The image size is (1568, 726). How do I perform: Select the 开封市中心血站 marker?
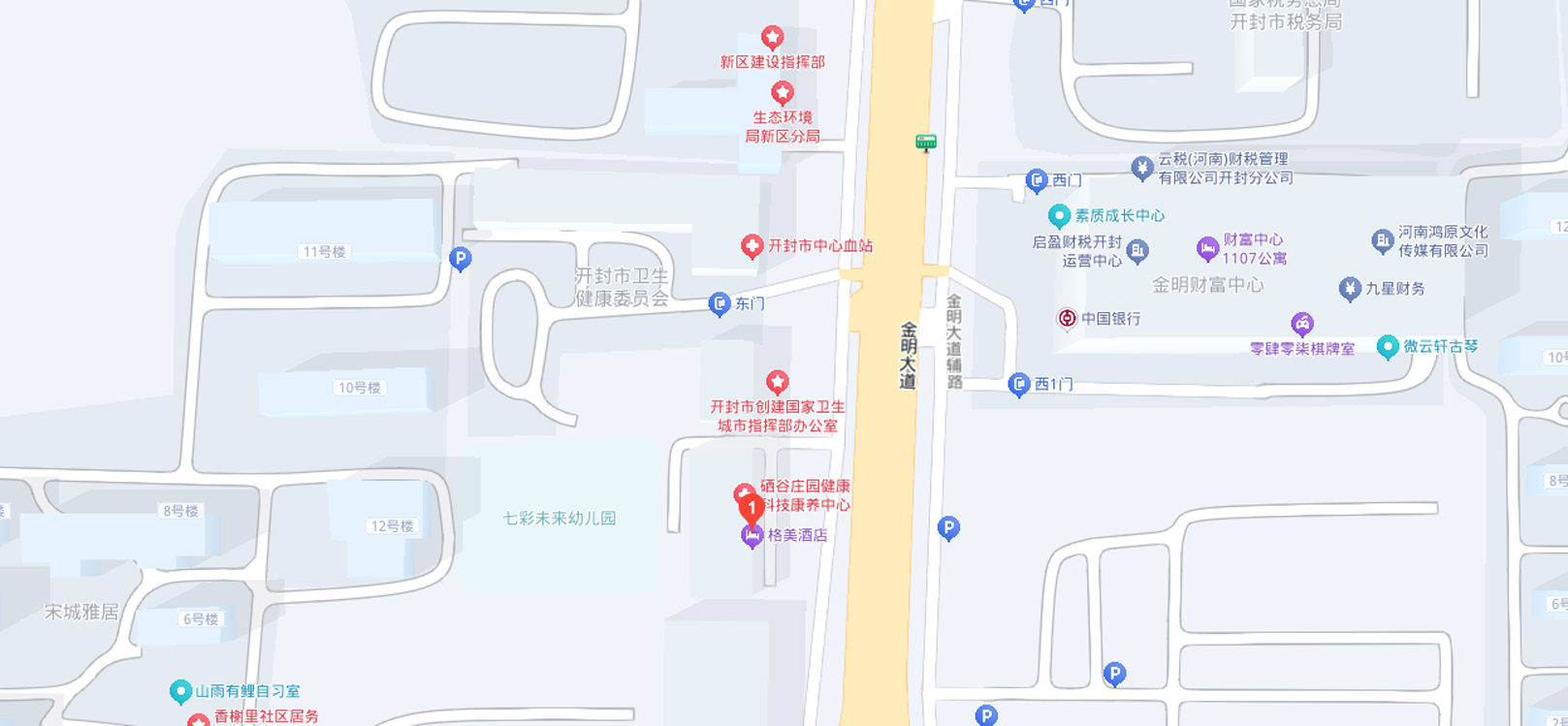752,246
